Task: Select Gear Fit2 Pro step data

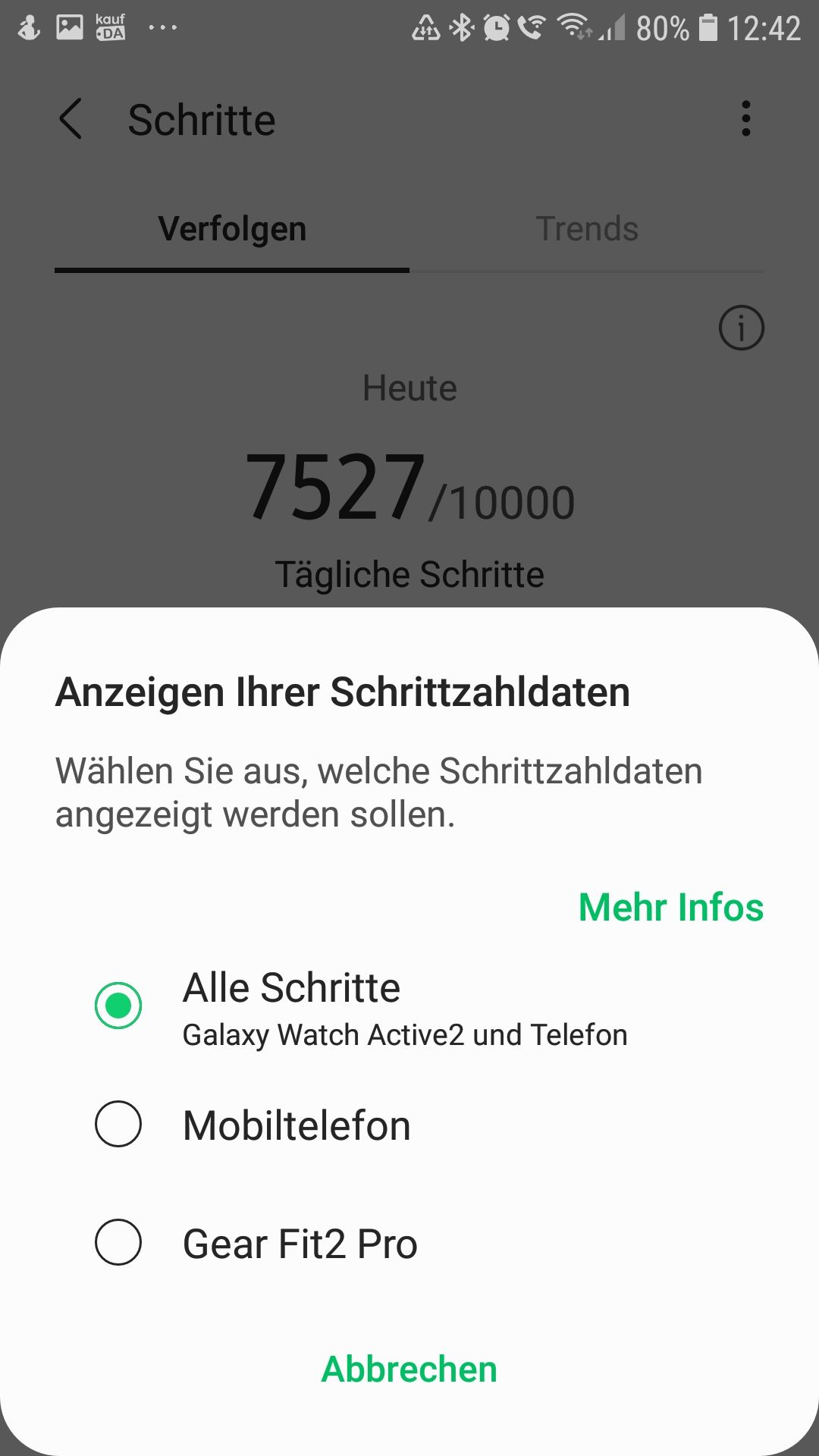Action: point(118,1242)
